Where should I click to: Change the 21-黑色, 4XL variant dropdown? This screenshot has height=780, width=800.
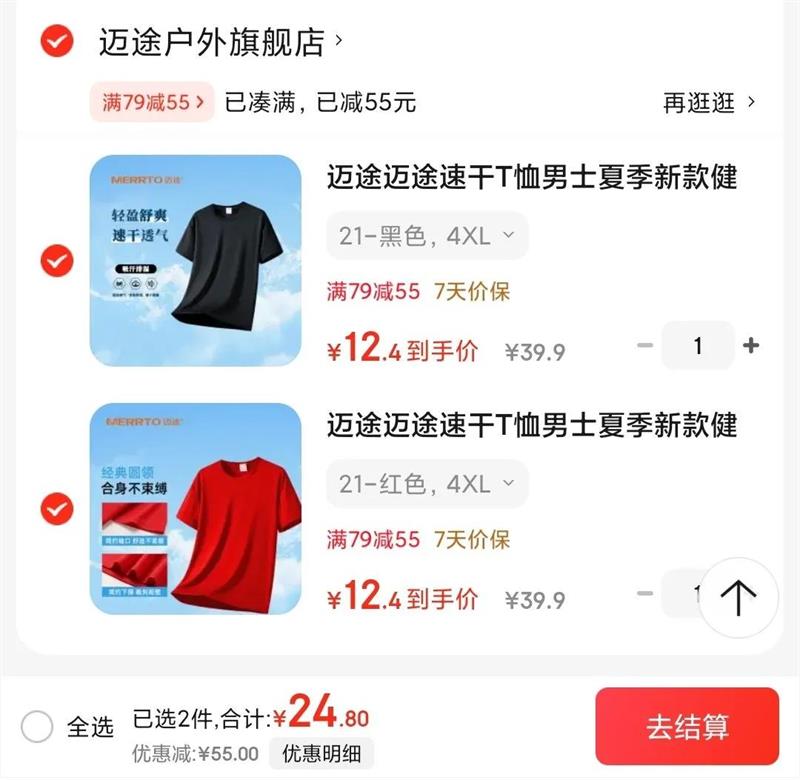[427, 236]
